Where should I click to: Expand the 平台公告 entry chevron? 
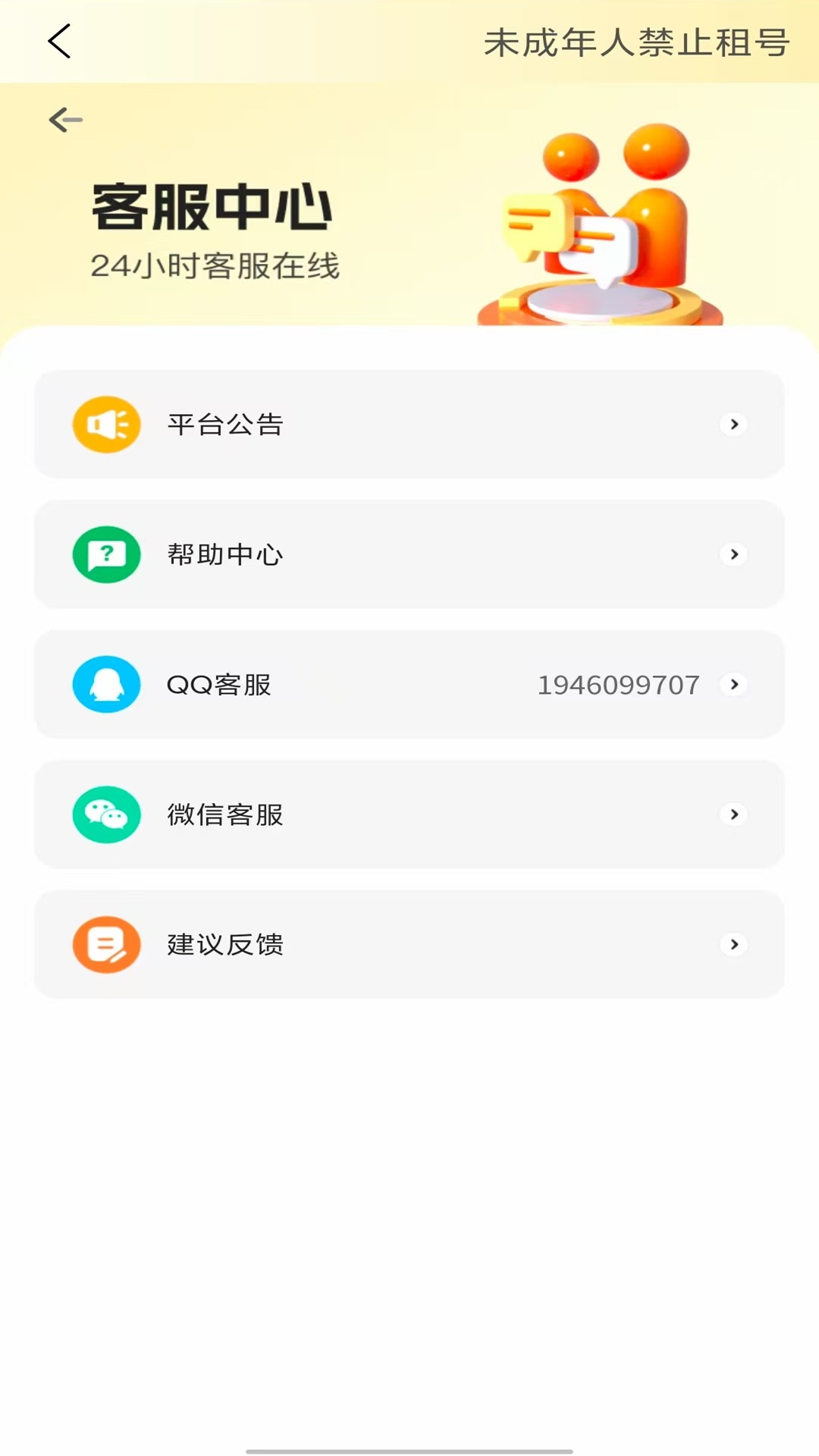click(733, 425)
